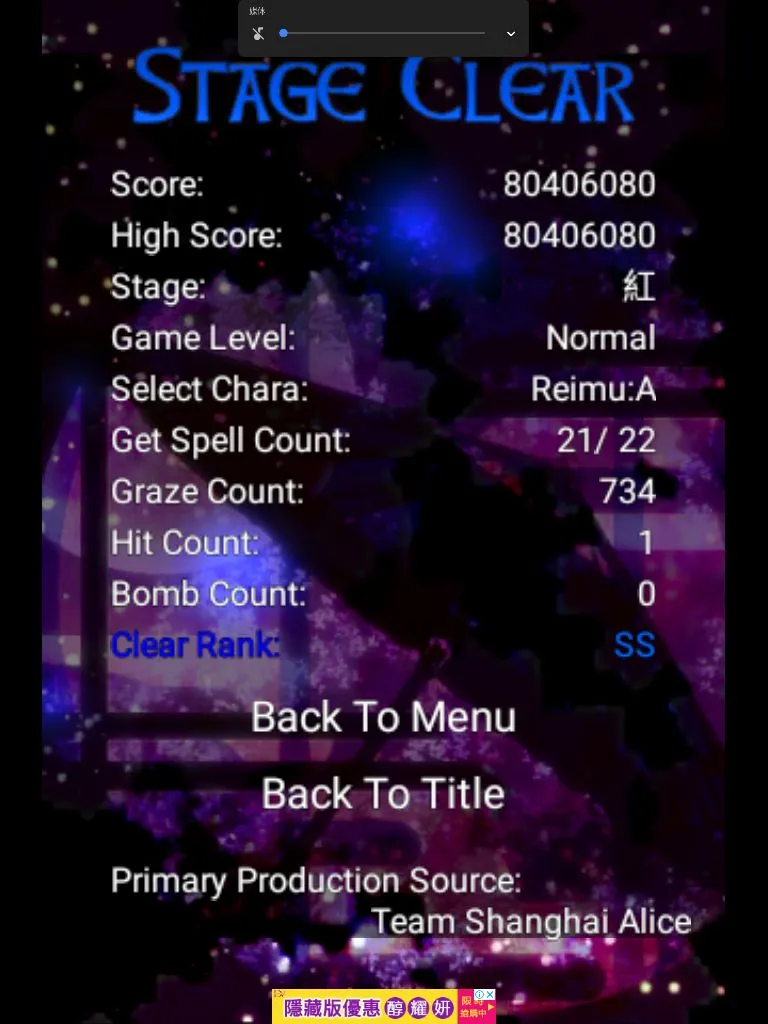Close the bottom ad banner

coord(491,994)
